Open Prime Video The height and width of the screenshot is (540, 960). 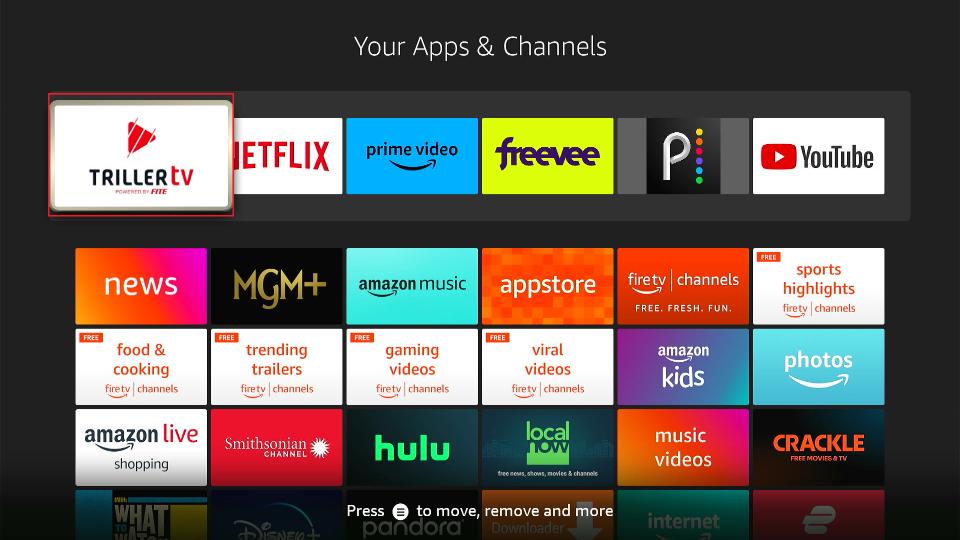click(412, 156)
